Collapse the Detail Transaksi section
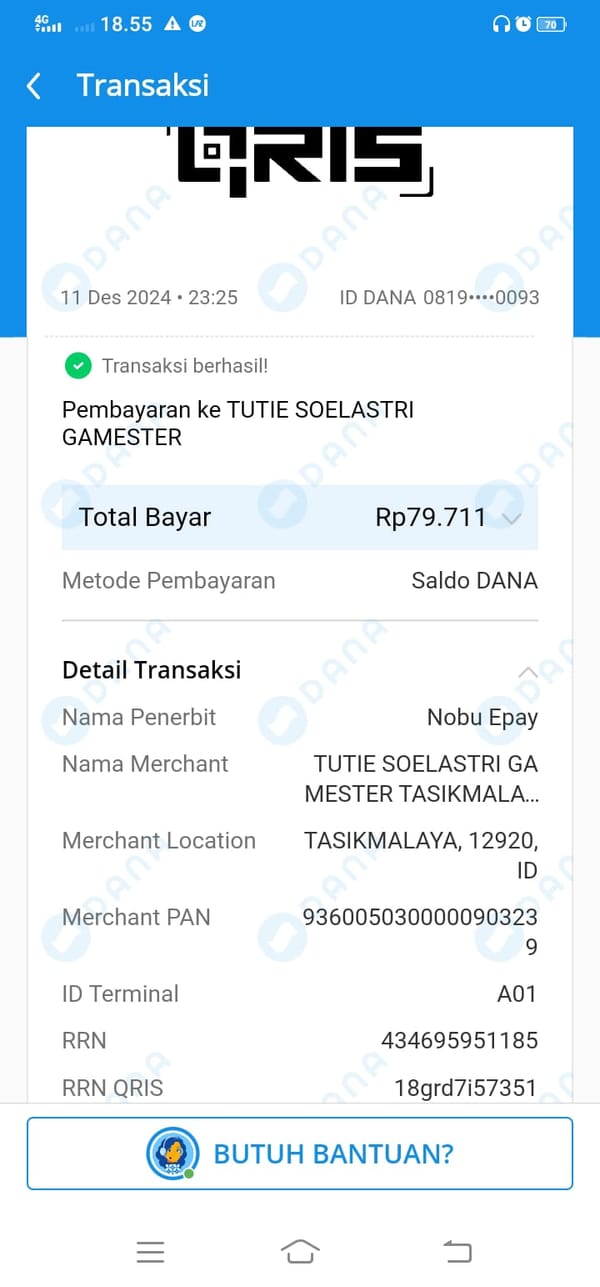Screen dimensions: 600x1287 pyautogui.click(x=528, y=672)
